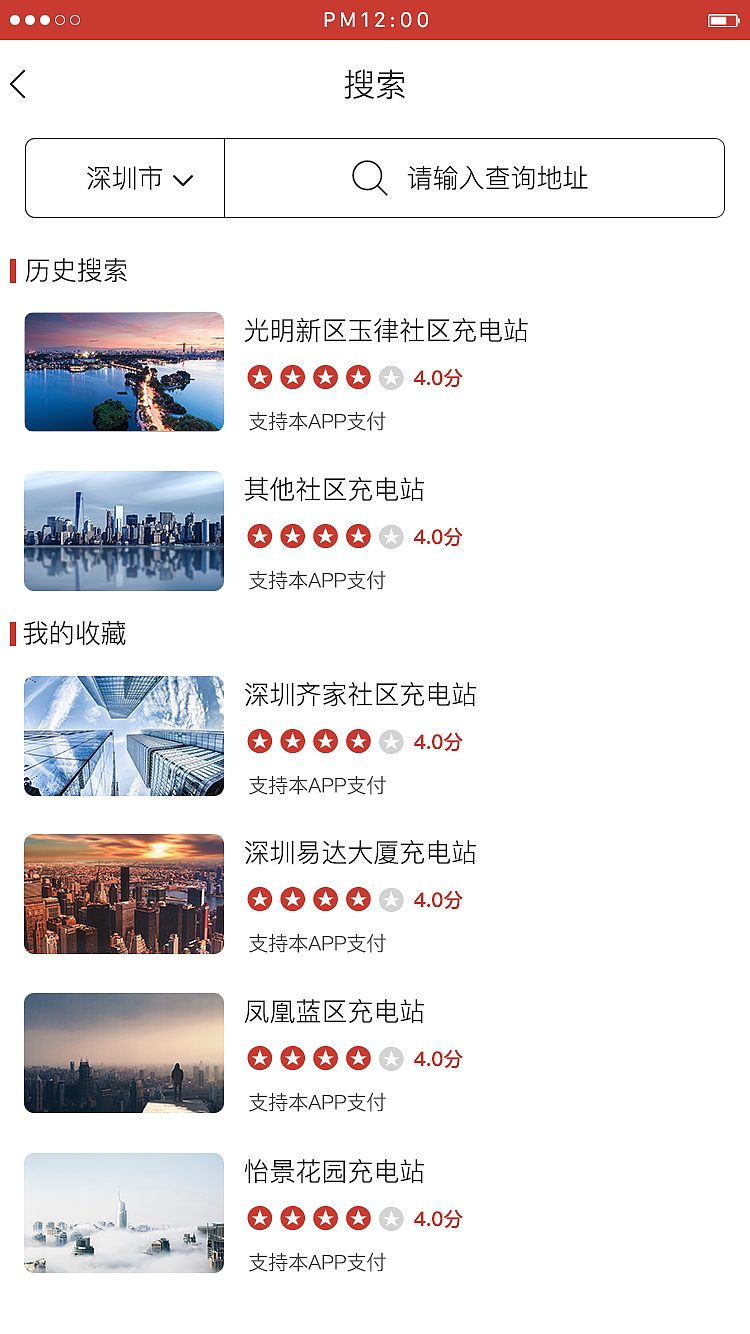Switch to the 我的收藏 section
The image size is (750, 1334).
pyautogui.click(x=75, y=633)
